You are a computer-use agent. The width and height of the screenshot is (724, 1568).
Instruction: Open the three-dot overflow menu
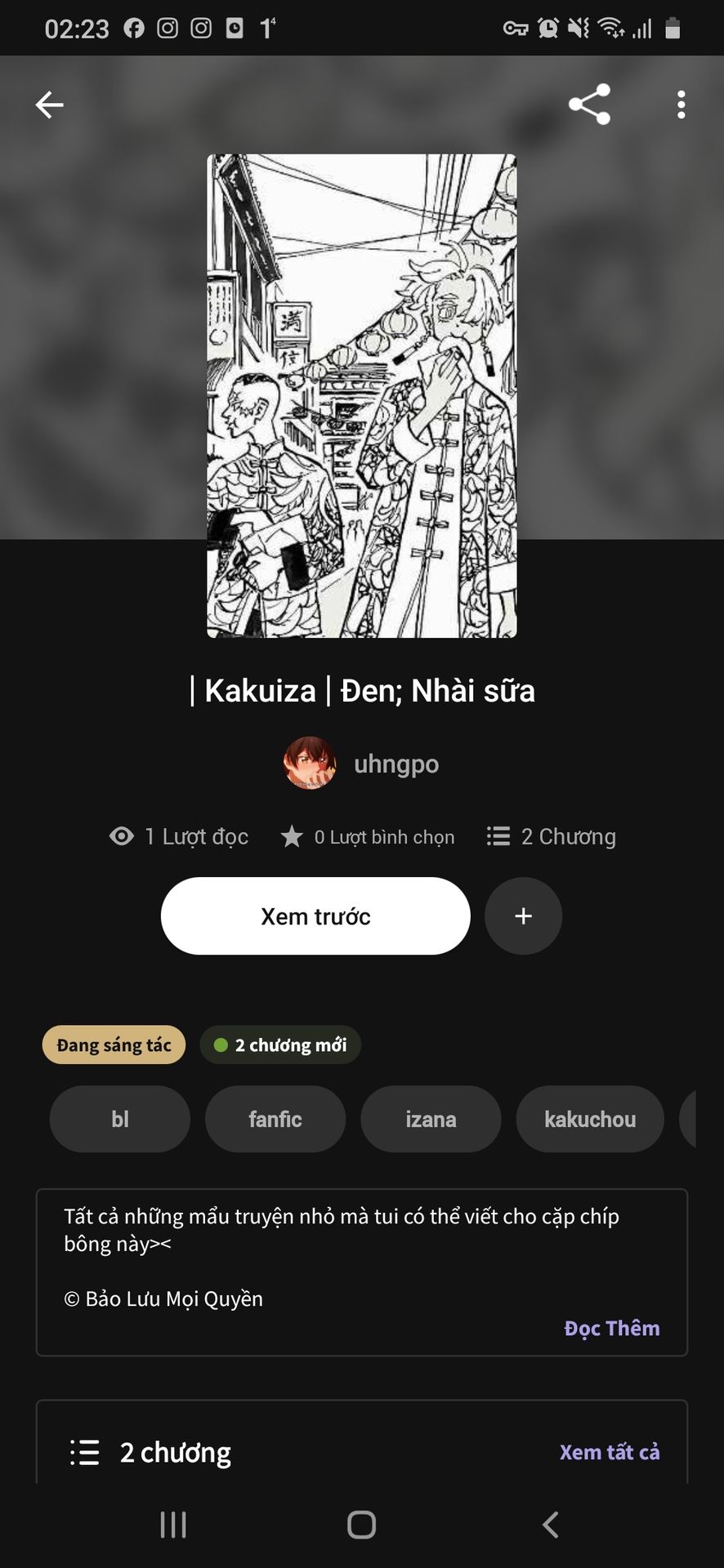pos(681,105)
